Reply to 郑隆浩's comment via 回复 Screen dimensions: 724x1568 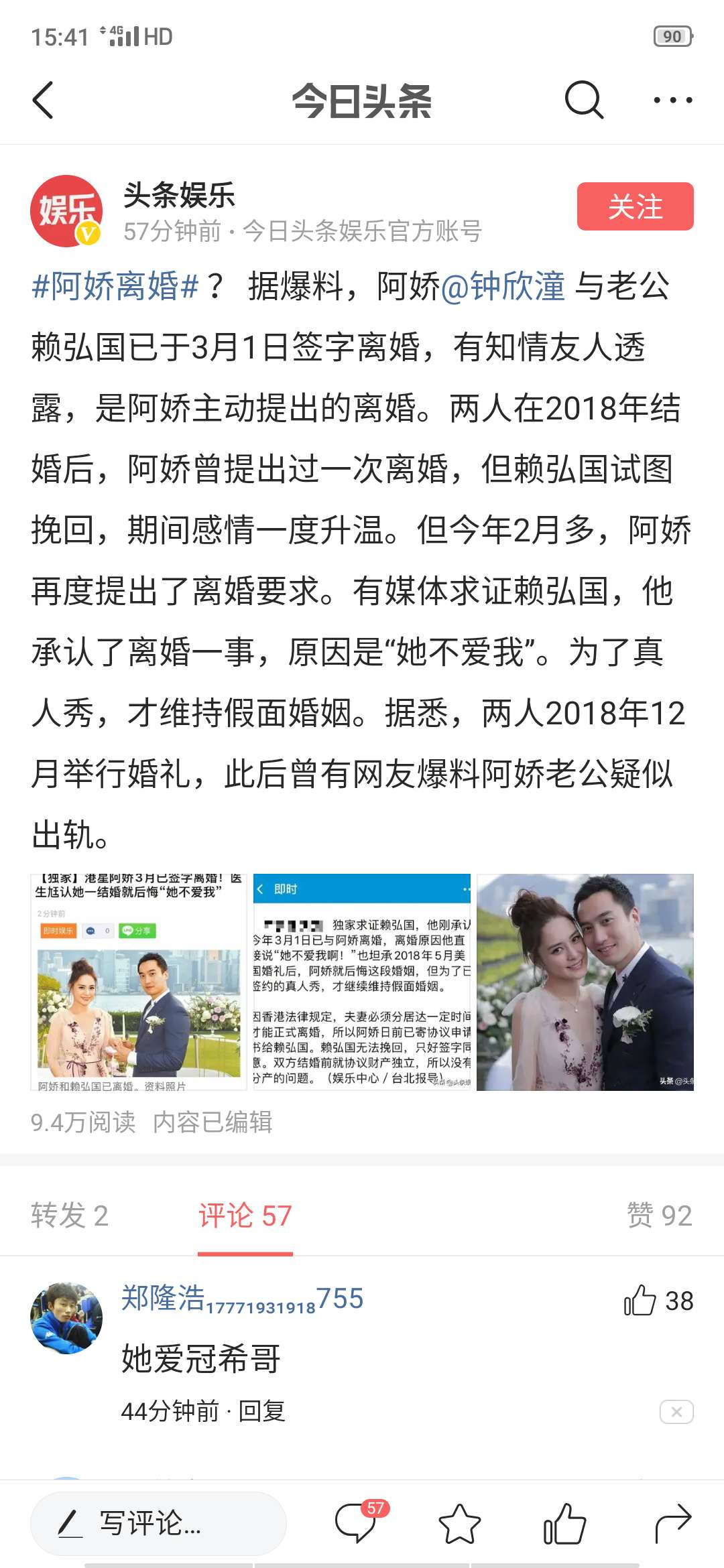pyautogui.click(x=262, y=1411)
